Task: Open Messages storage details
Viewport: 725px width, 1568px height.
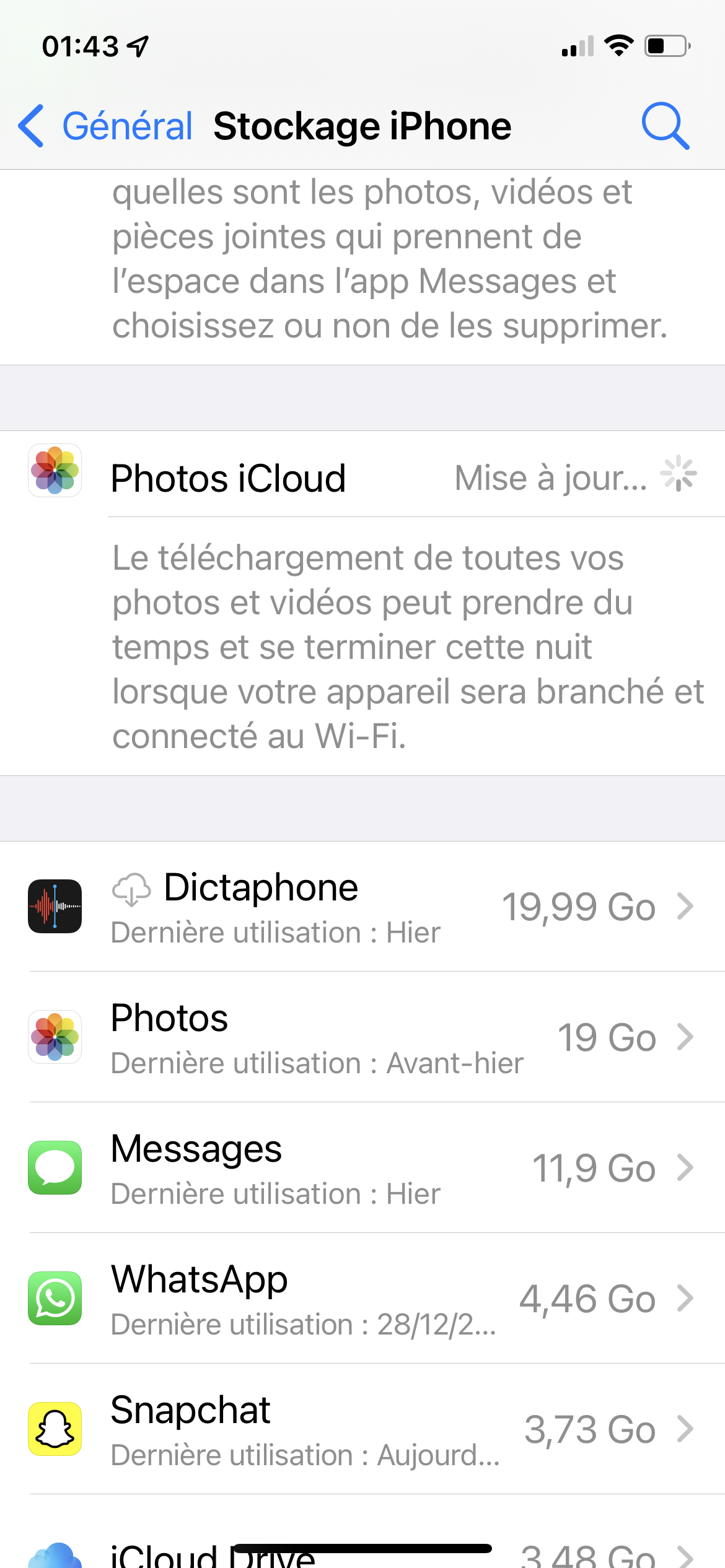Action: coord(362,1168)
